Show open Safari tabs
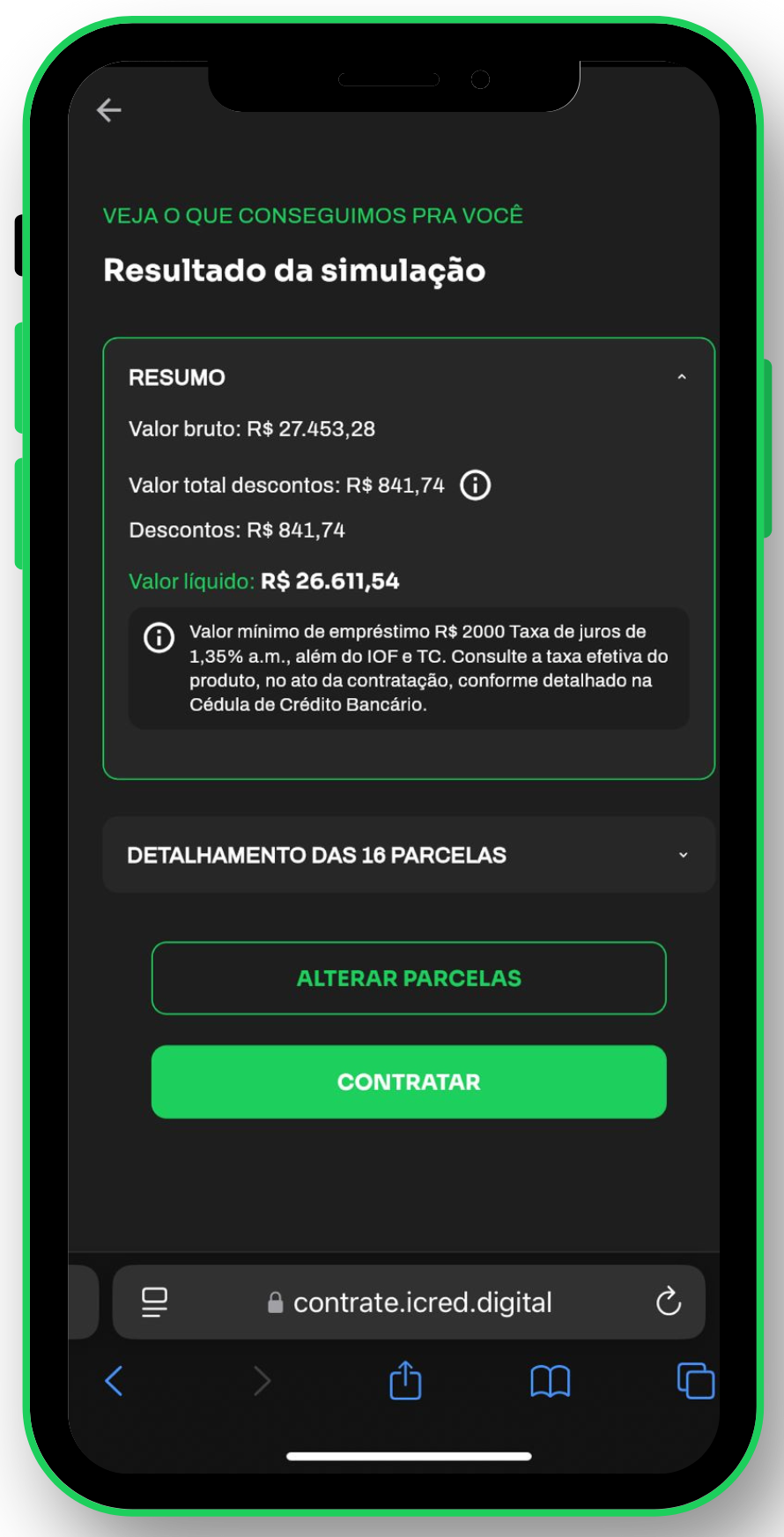 [x=694, y=1380]
